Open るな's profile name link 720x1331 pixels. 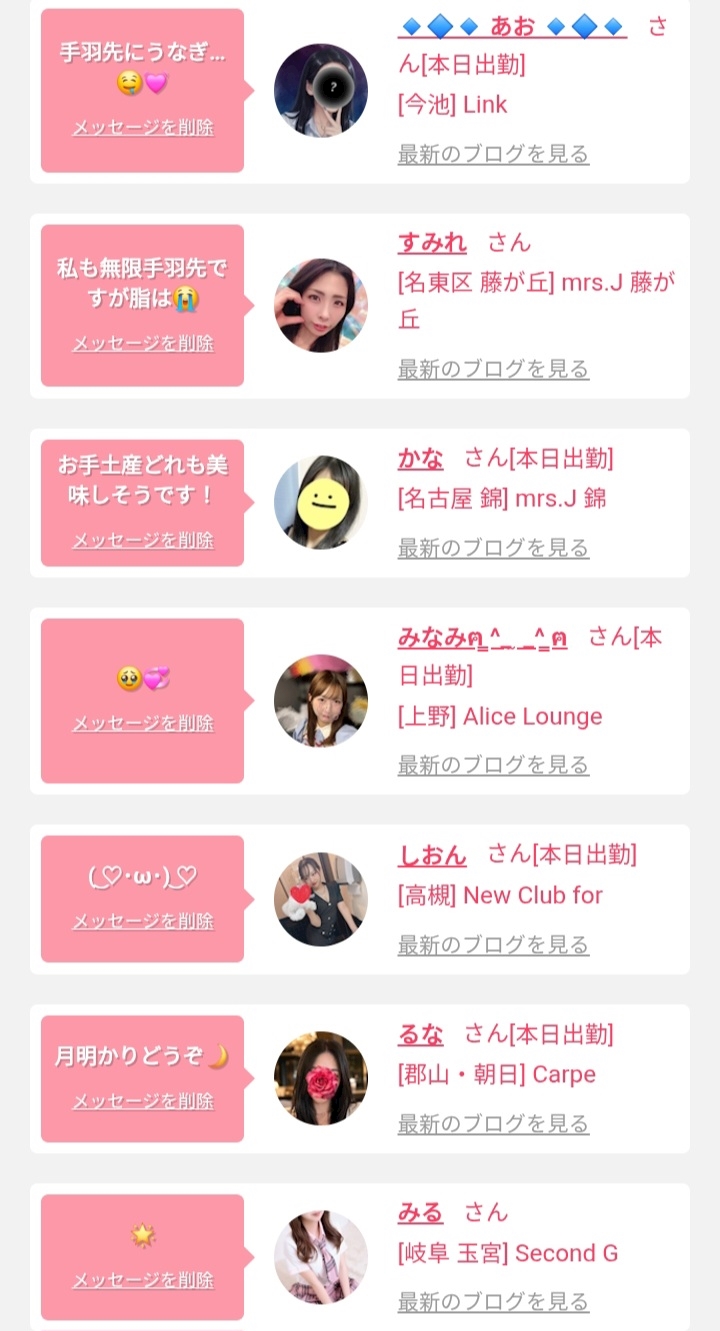tap(420, 1034)
